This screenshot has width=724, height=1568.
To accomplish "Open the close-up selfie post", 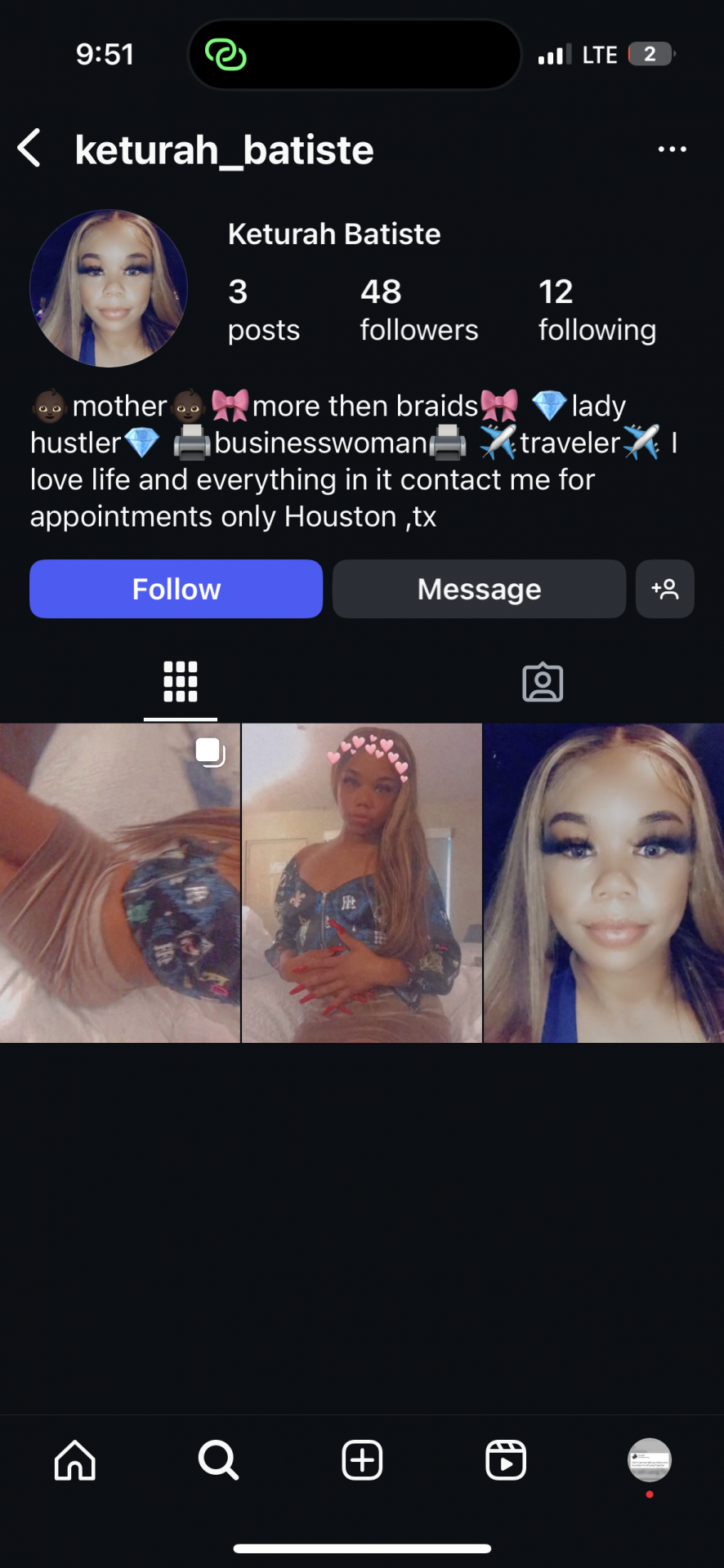I will point(603,882).
